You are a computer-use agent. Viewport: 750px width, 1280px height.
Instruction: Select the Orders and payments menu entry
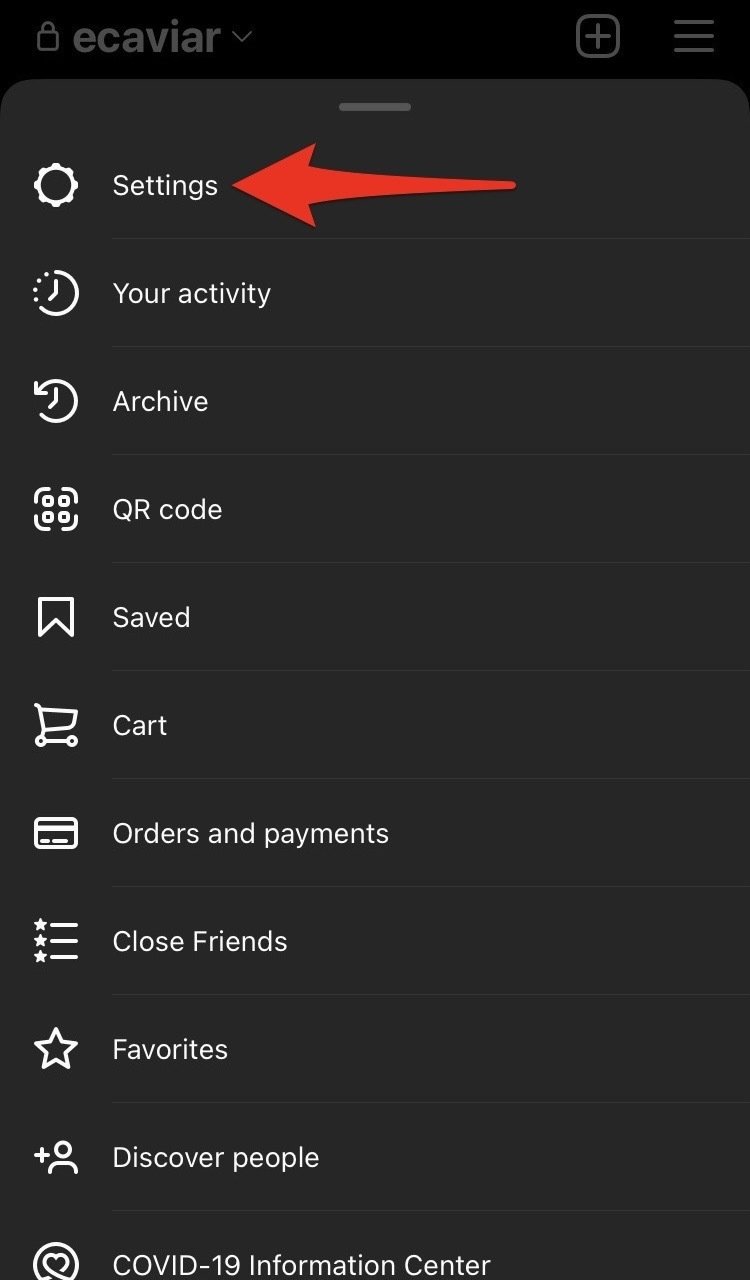click(x=250, y=833)
